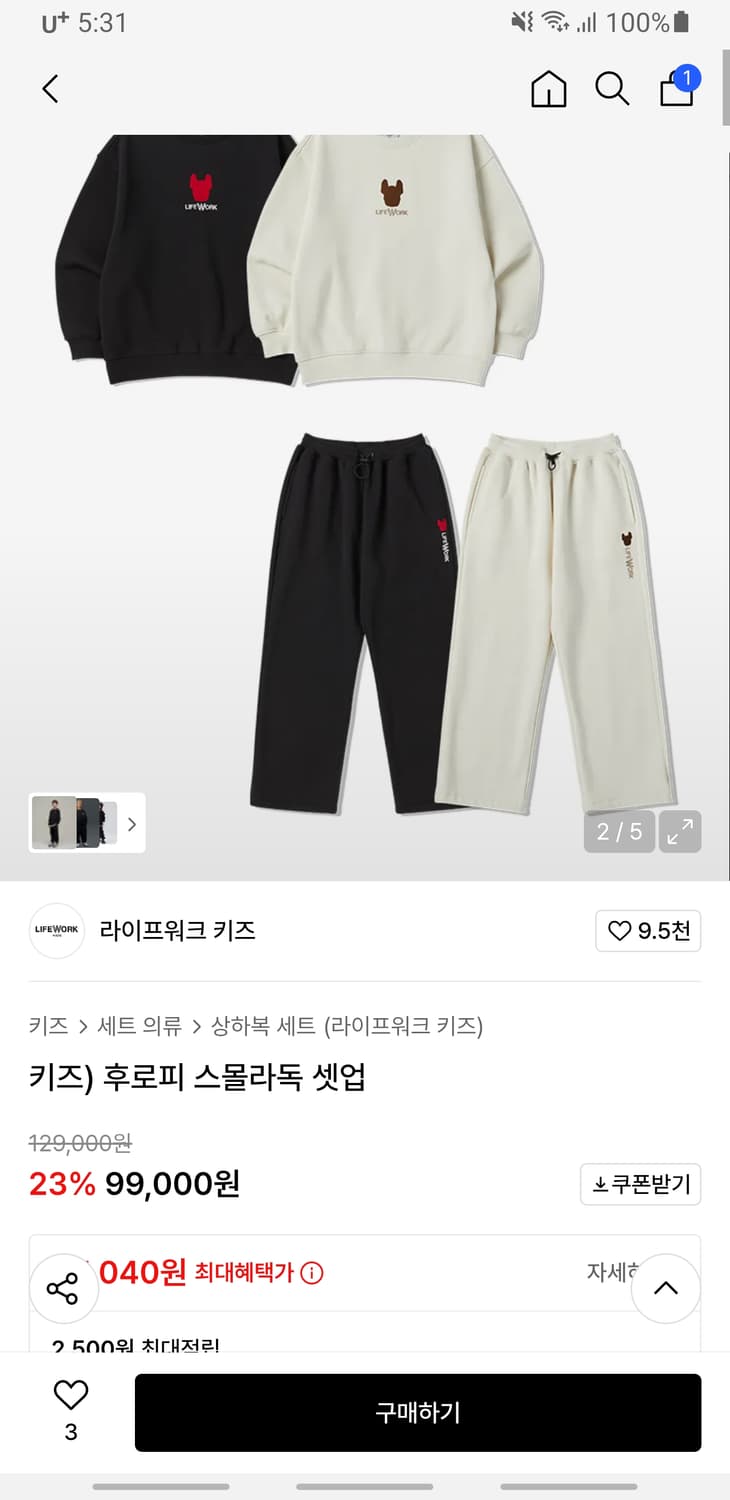Tap the 2/5 image page indicator

coord(618,831)
